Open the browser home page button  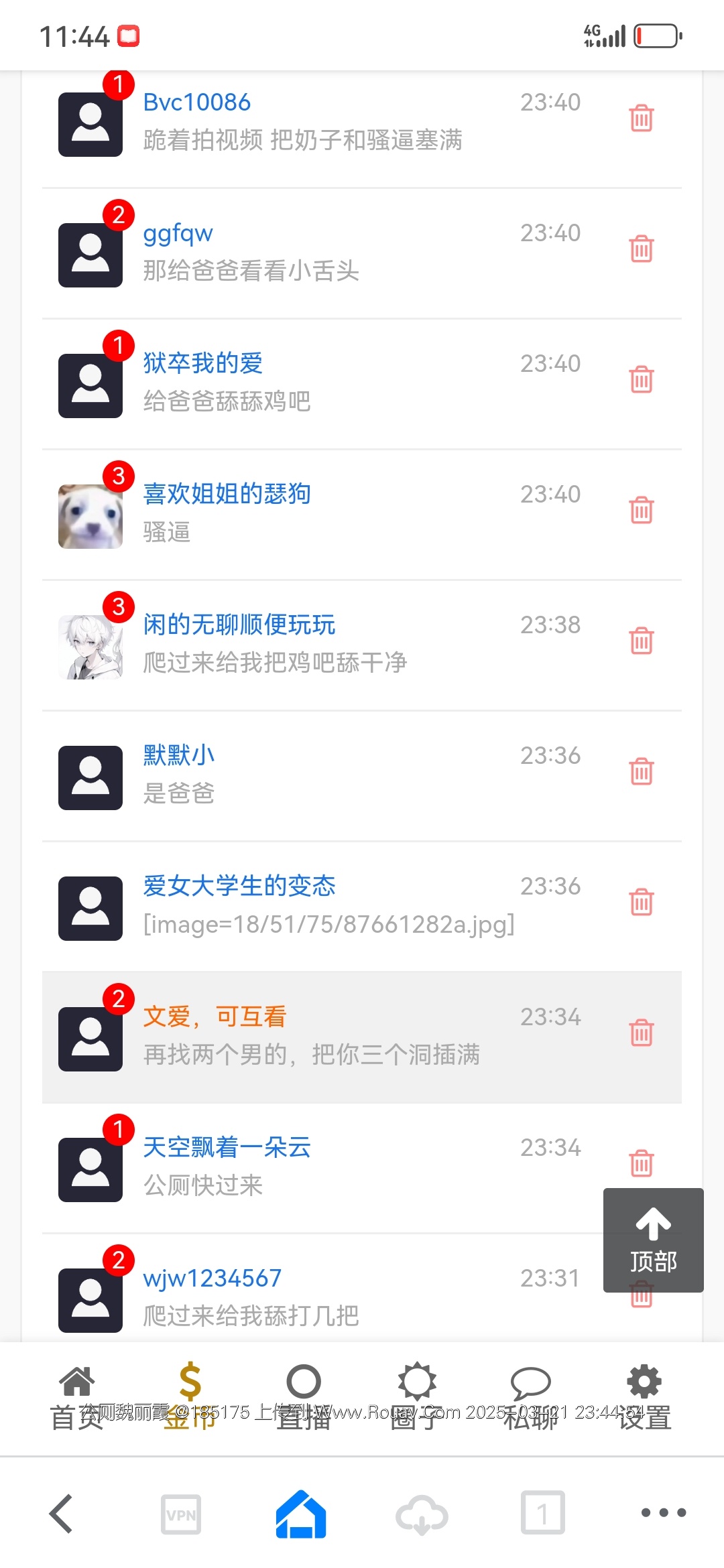(301, 1514)
